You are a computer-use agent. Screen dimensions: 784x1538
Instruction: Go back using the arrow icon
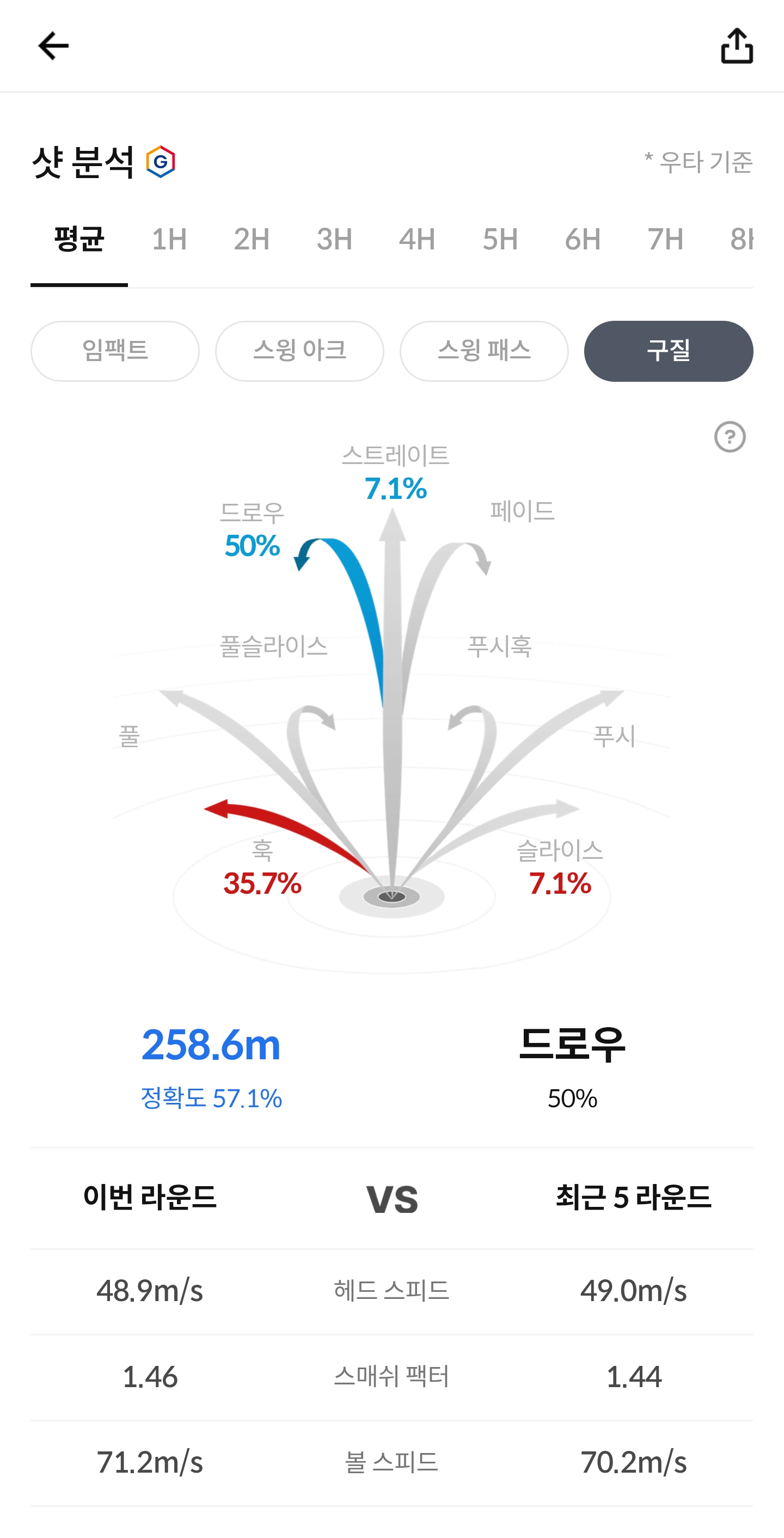53,46
